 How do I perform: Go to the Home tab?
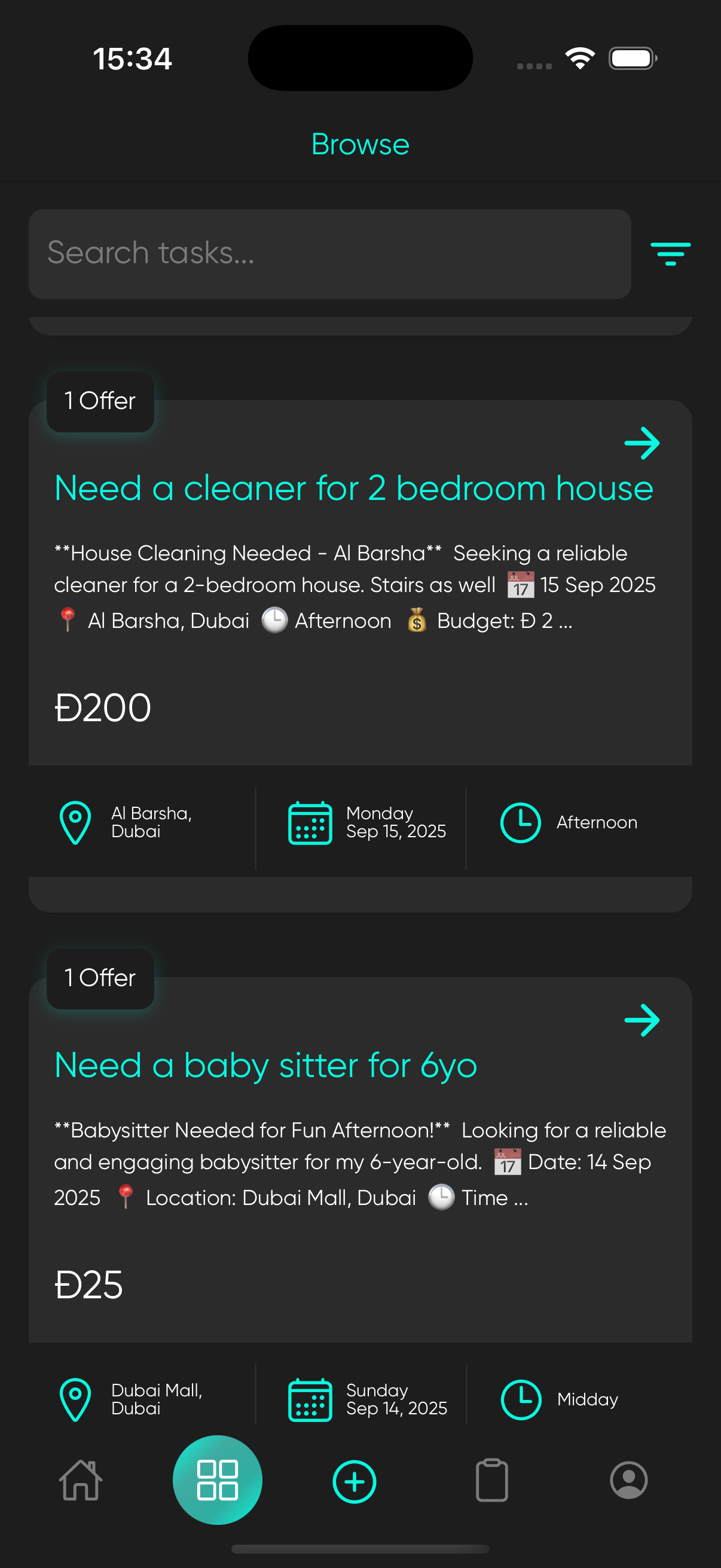tap(80, 1480)
